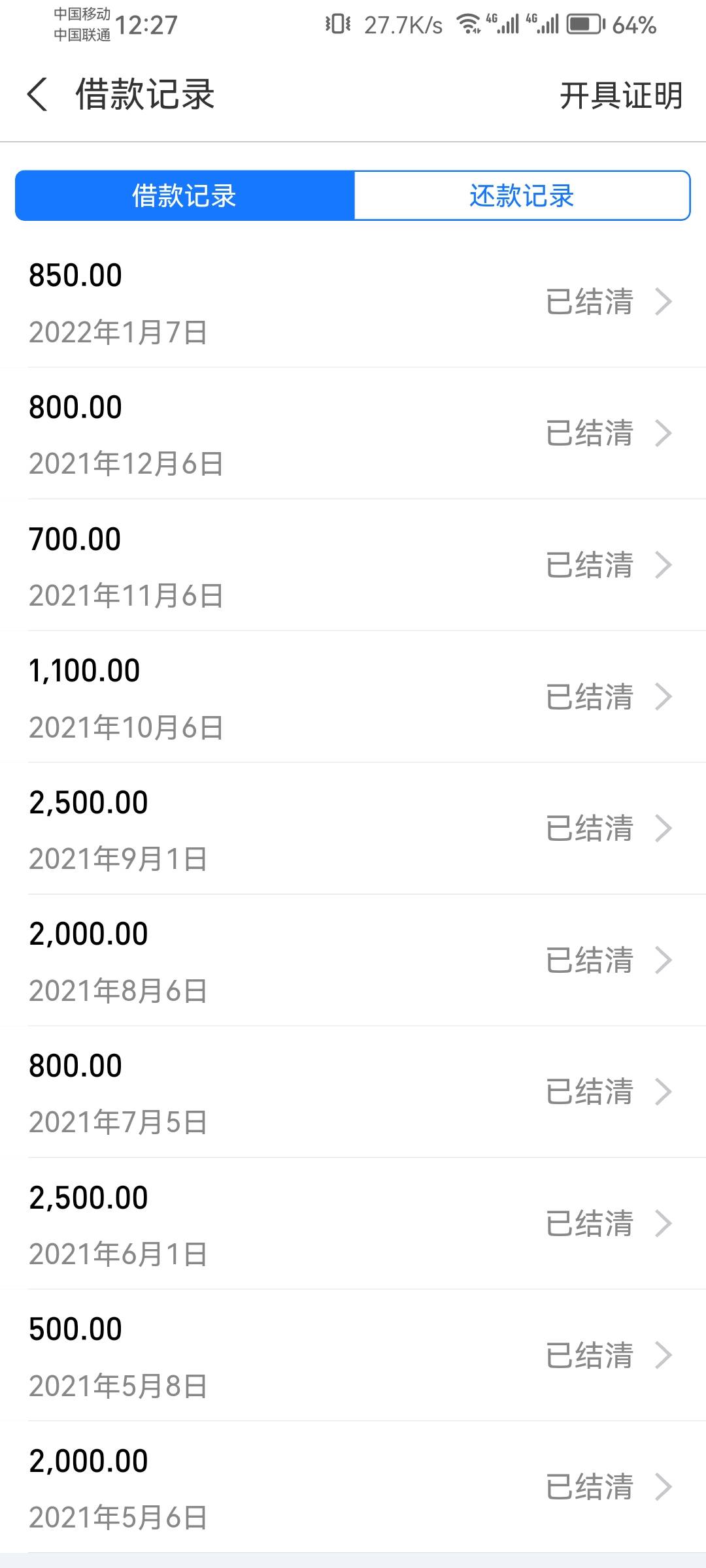Open 开具证明 to issue a certificate
The width and height of the screenshot is (706, 1568).
(621, 95)
